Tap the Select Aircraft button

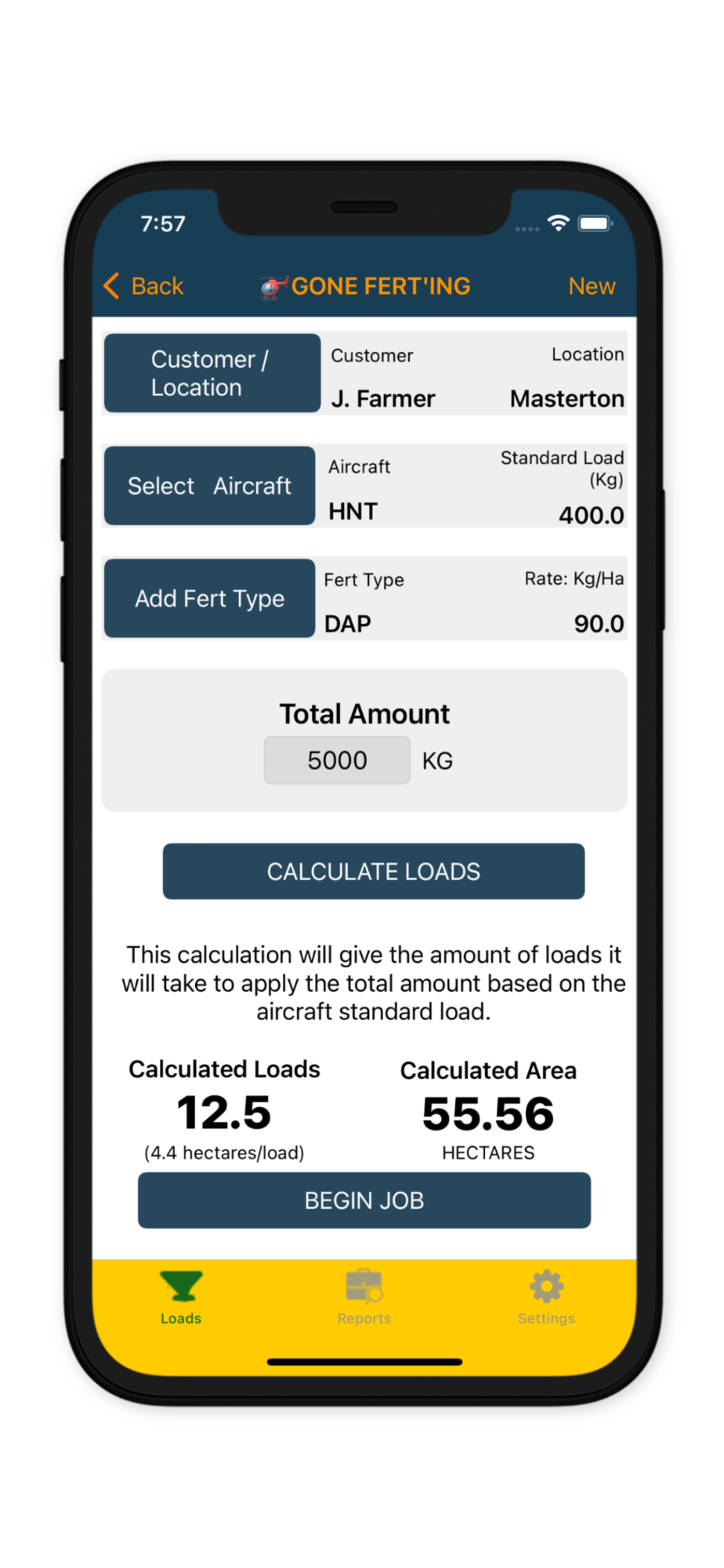tap(209, 486)
